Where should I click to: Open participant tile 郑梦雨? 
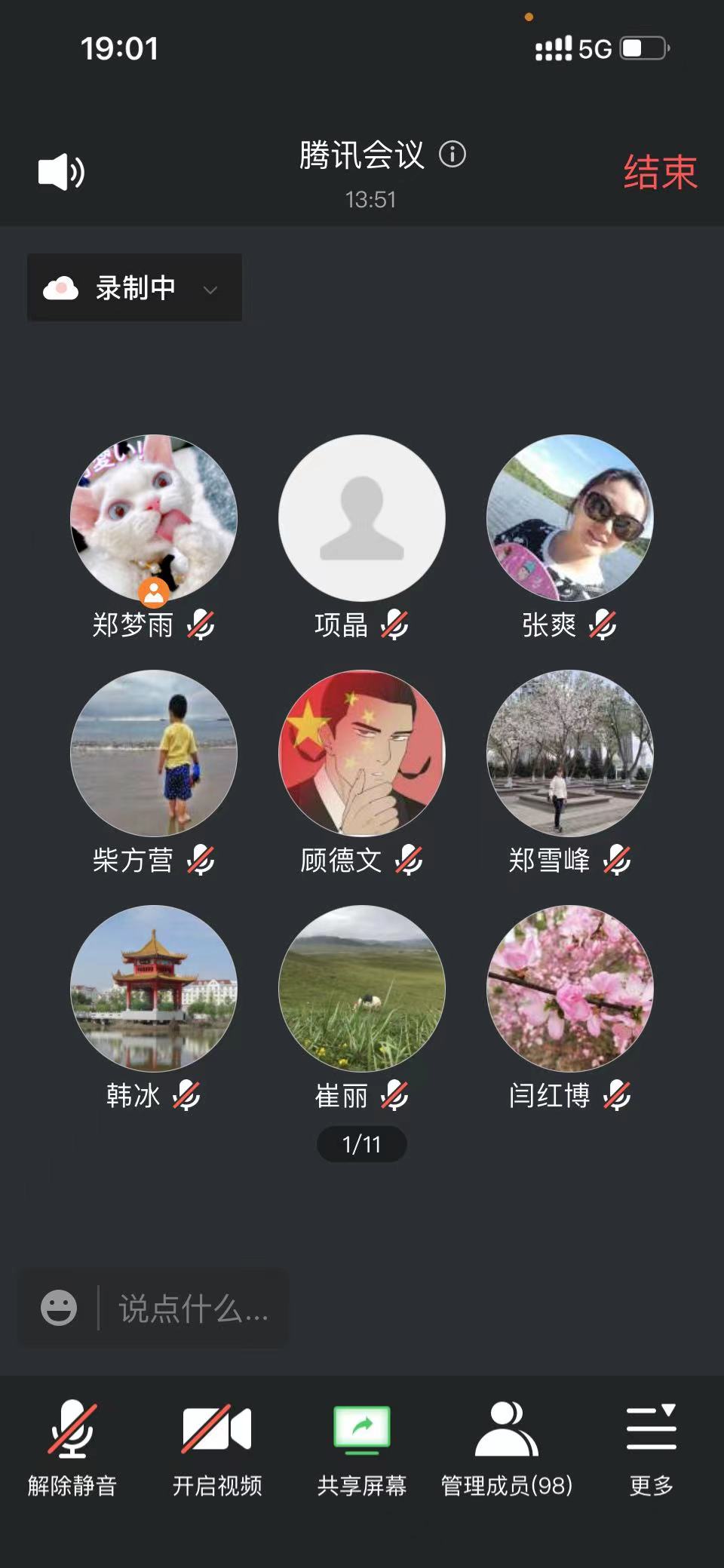point(153,518)
